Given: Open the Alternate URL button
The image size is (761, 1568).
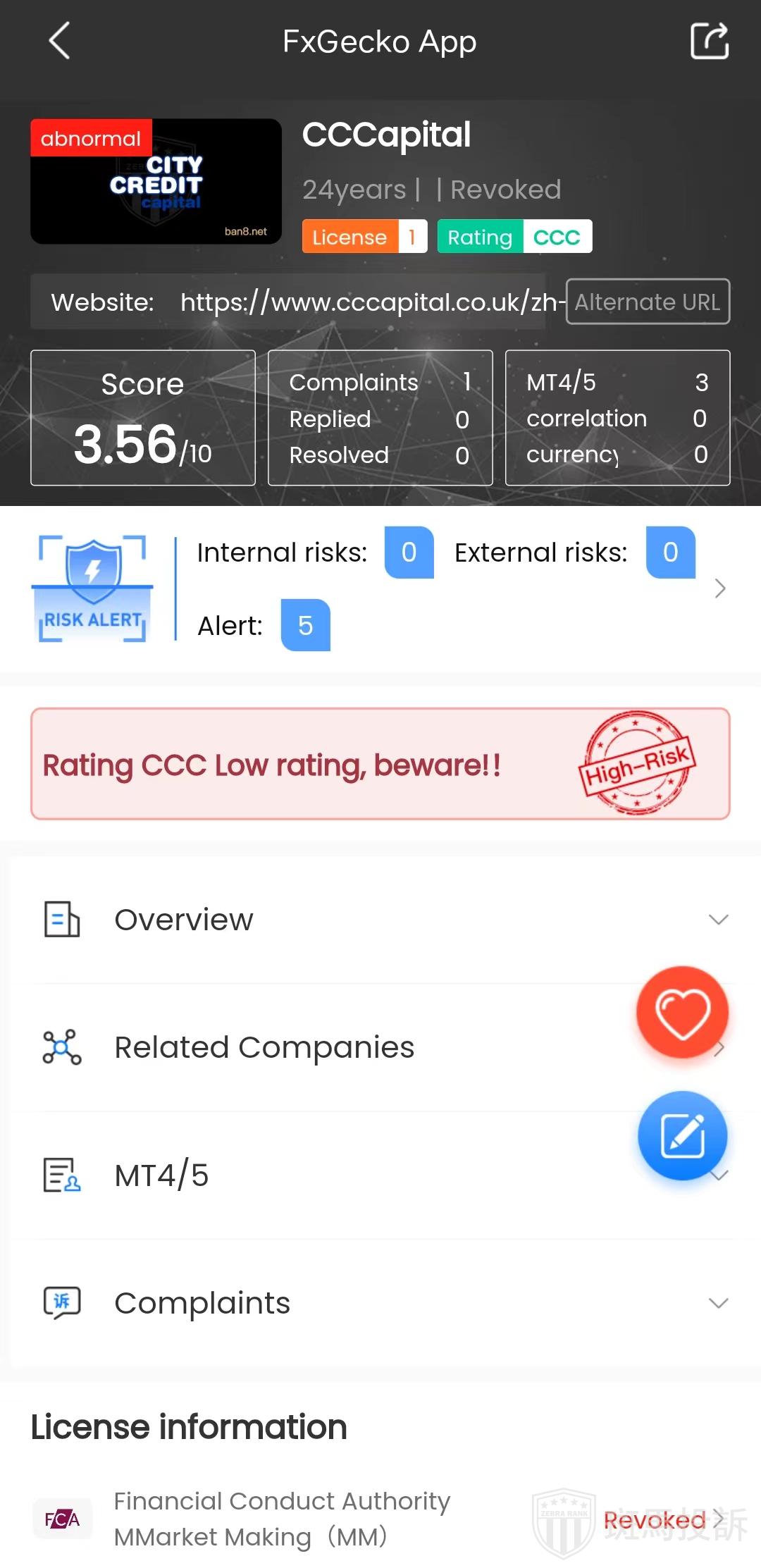Looking at the screenshot, I should (647, 302).
